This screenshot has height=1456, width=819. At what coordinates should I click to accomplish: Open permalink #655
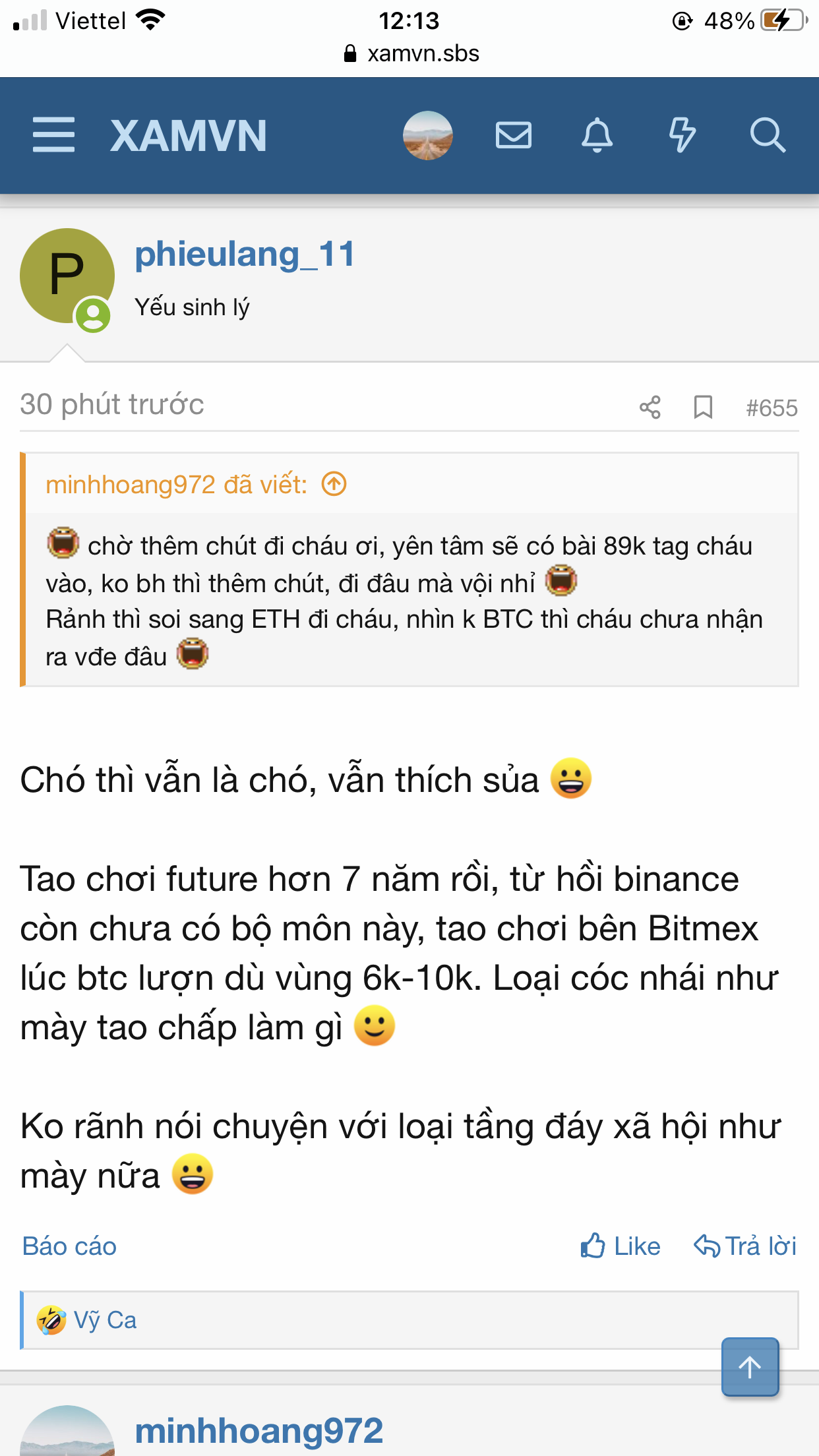pos(771,408)
